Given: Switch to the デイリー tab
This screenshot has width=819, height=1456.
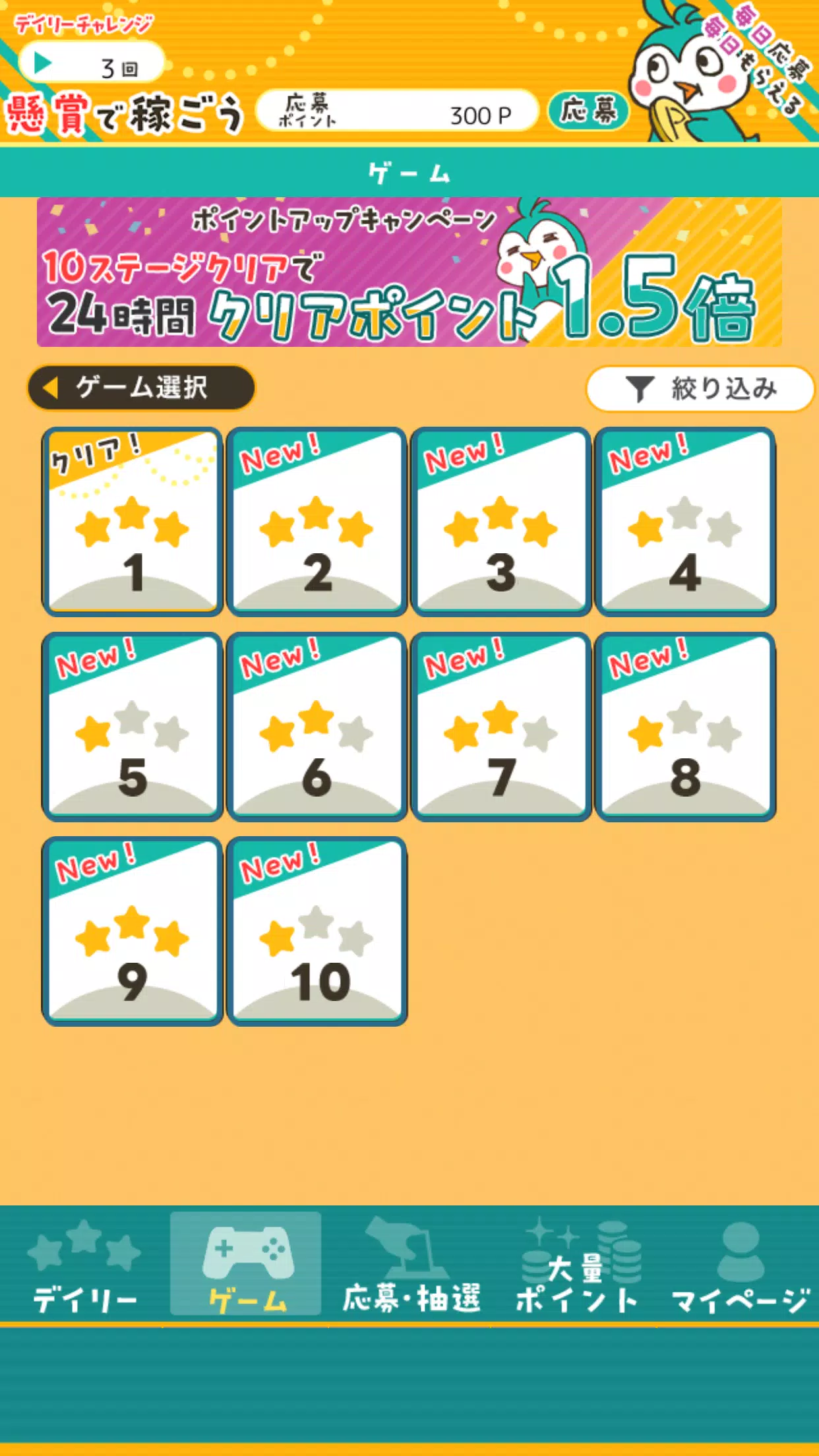Looking at the screenshot, I should point(84,1265).
